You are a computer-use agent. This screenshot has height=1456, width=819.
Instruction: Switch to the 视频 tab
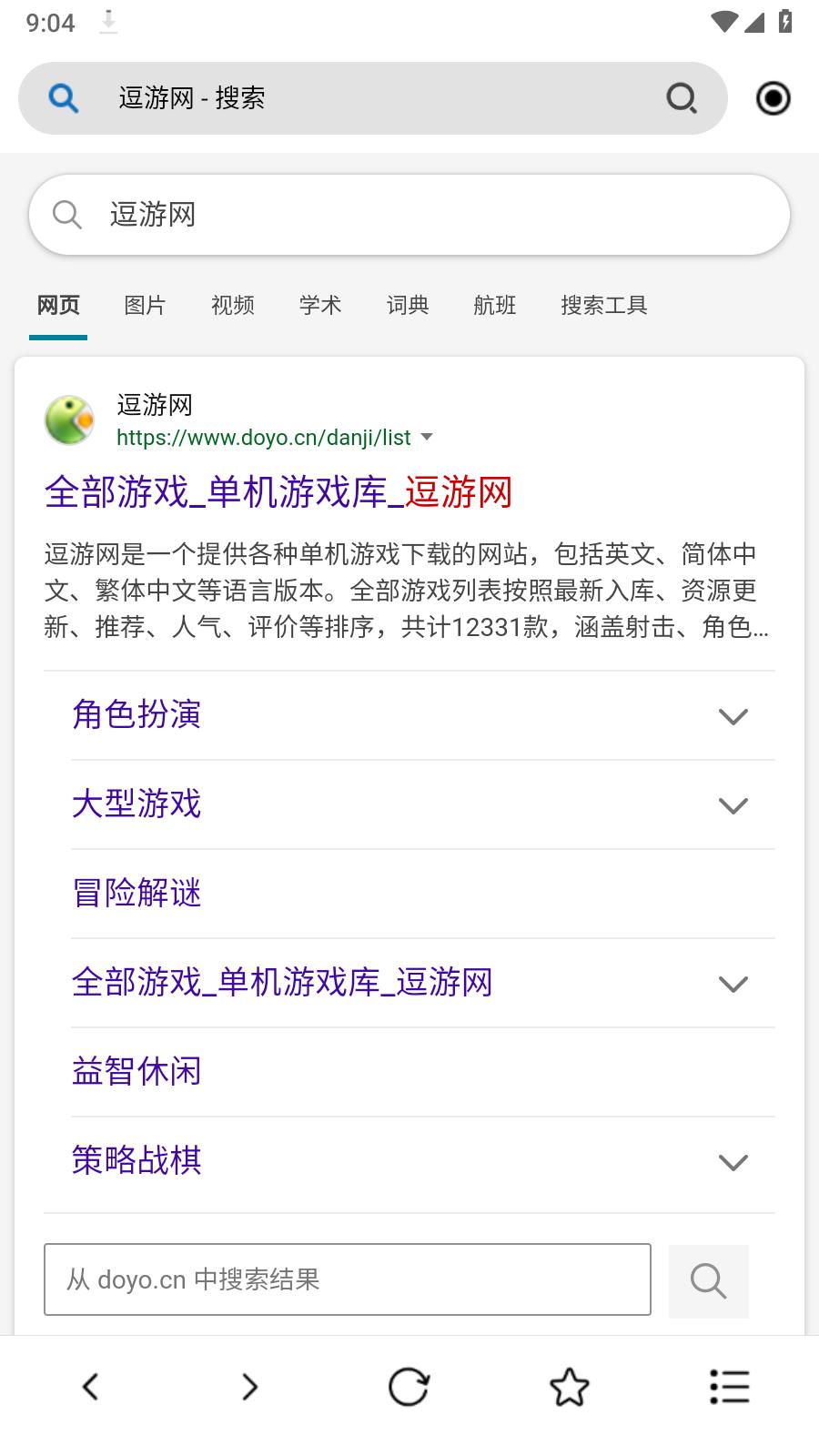[x=231, y=306]
